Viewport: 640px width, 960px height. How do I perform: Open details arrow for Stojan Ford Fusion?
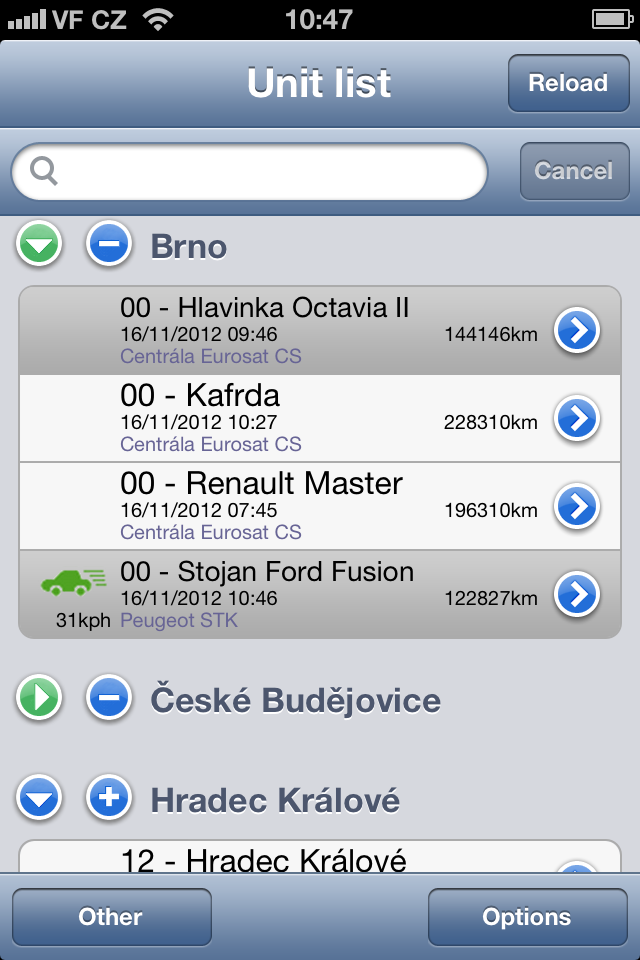point(577,595)
